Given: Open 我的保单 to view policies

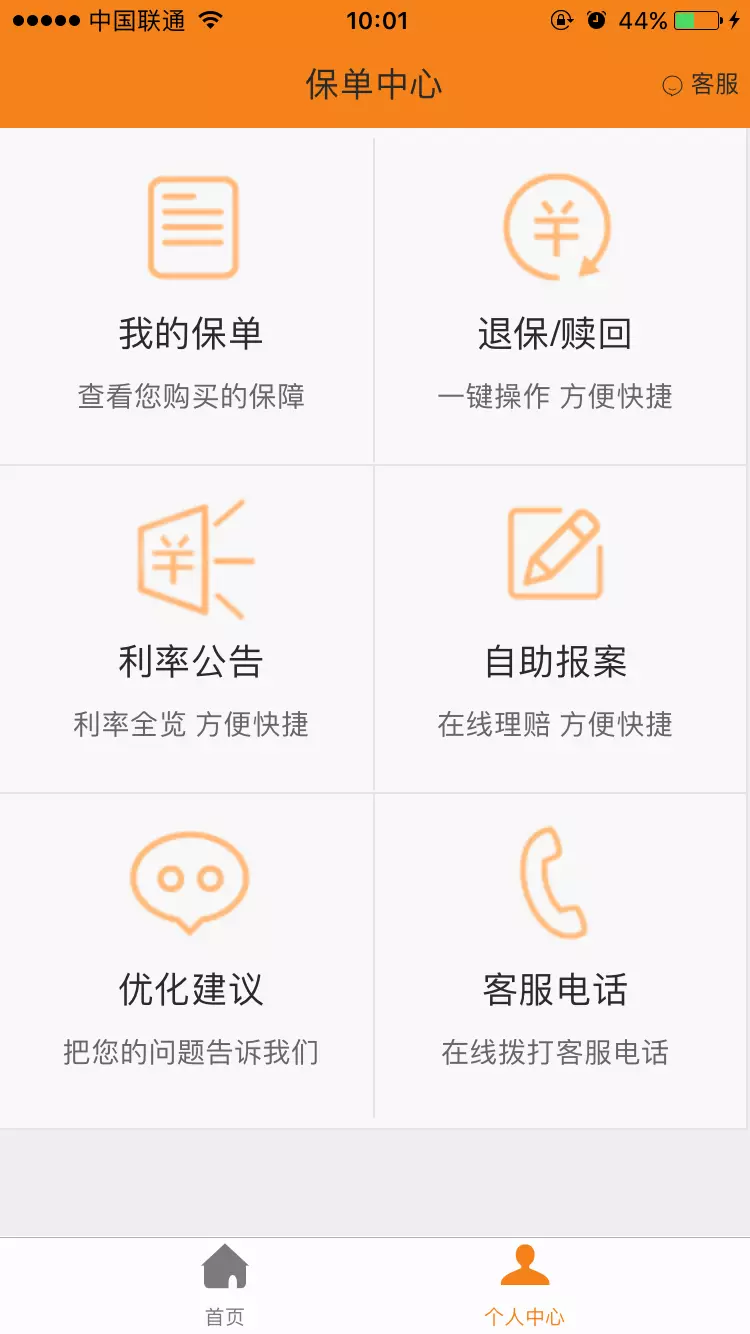Looking at the screenshot, I should (187, 300).
